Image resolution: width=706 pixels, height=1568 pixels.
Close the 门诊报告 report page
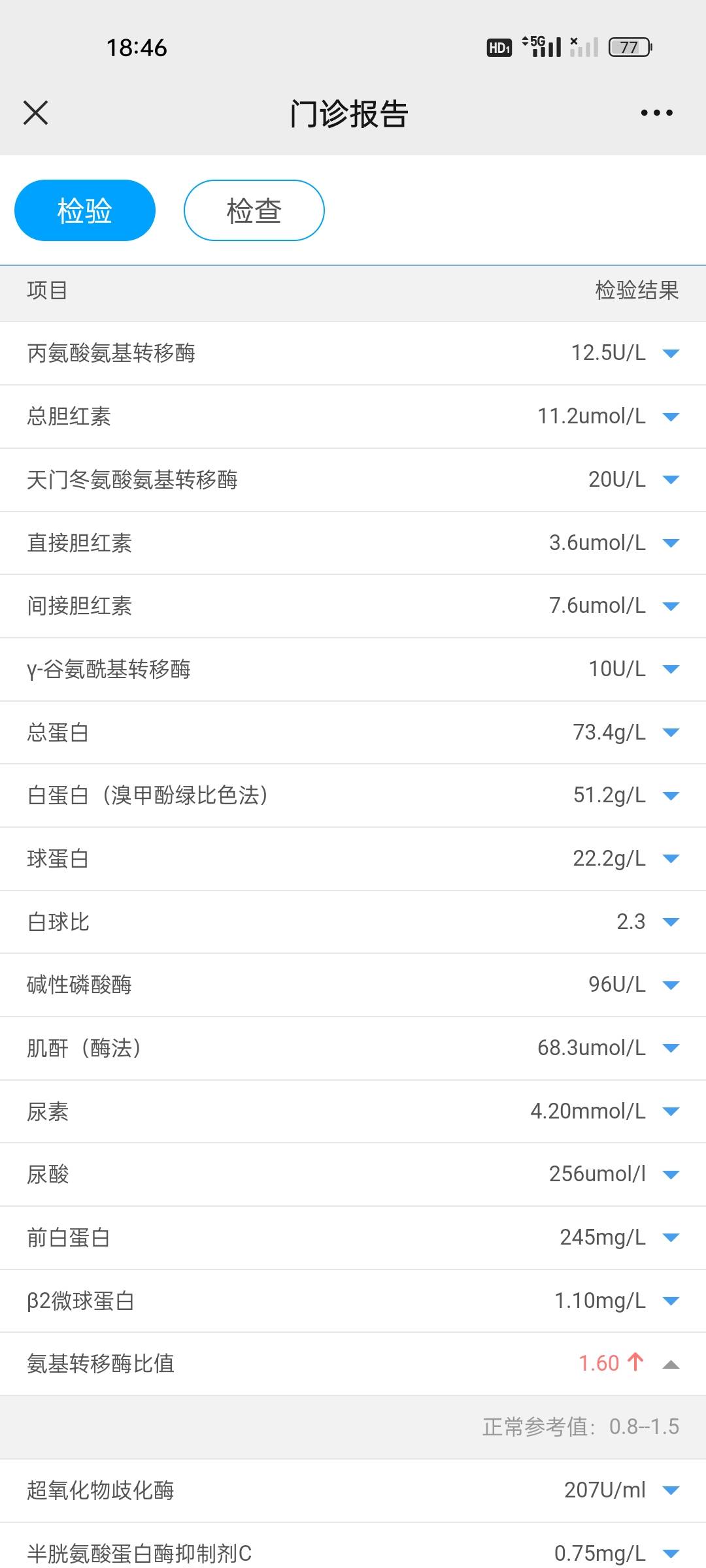(x=36, y=112)
